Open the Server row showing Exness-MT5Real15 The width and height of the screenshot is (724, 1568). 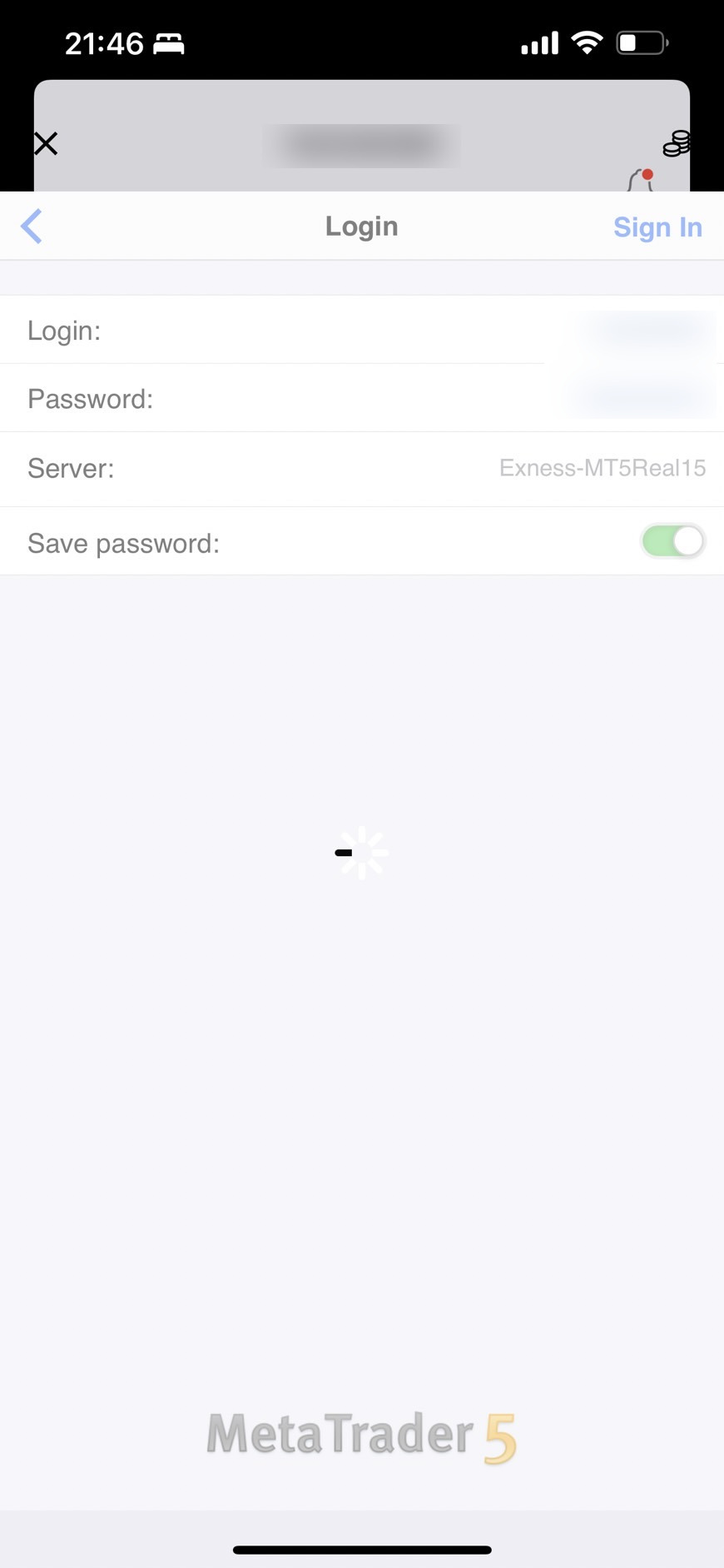[362, 469]
